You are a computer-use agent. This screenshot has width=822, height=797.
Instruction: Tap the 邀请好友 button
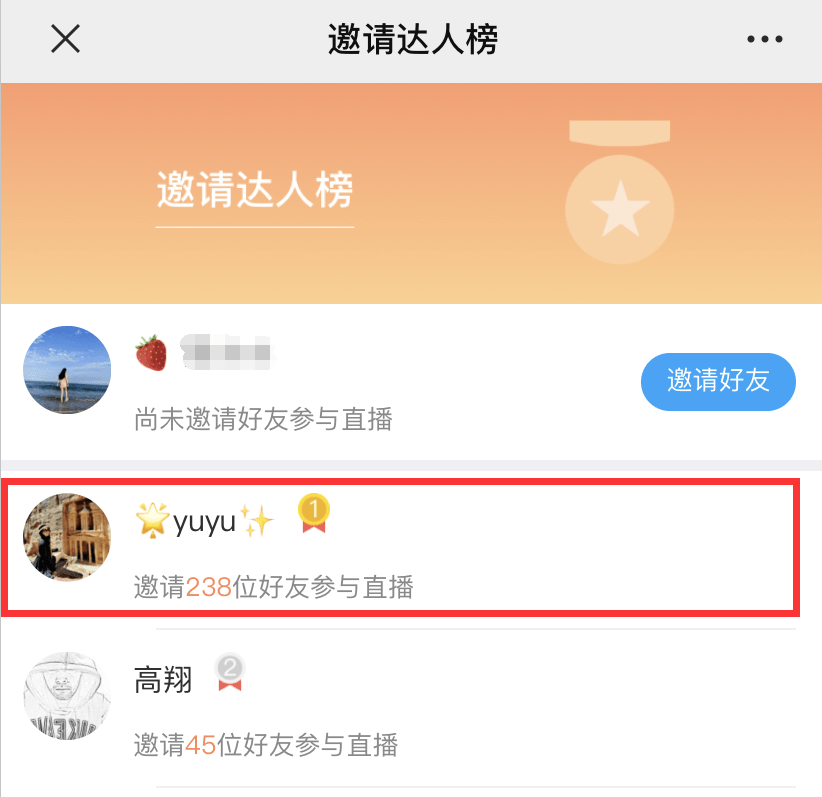717,381
